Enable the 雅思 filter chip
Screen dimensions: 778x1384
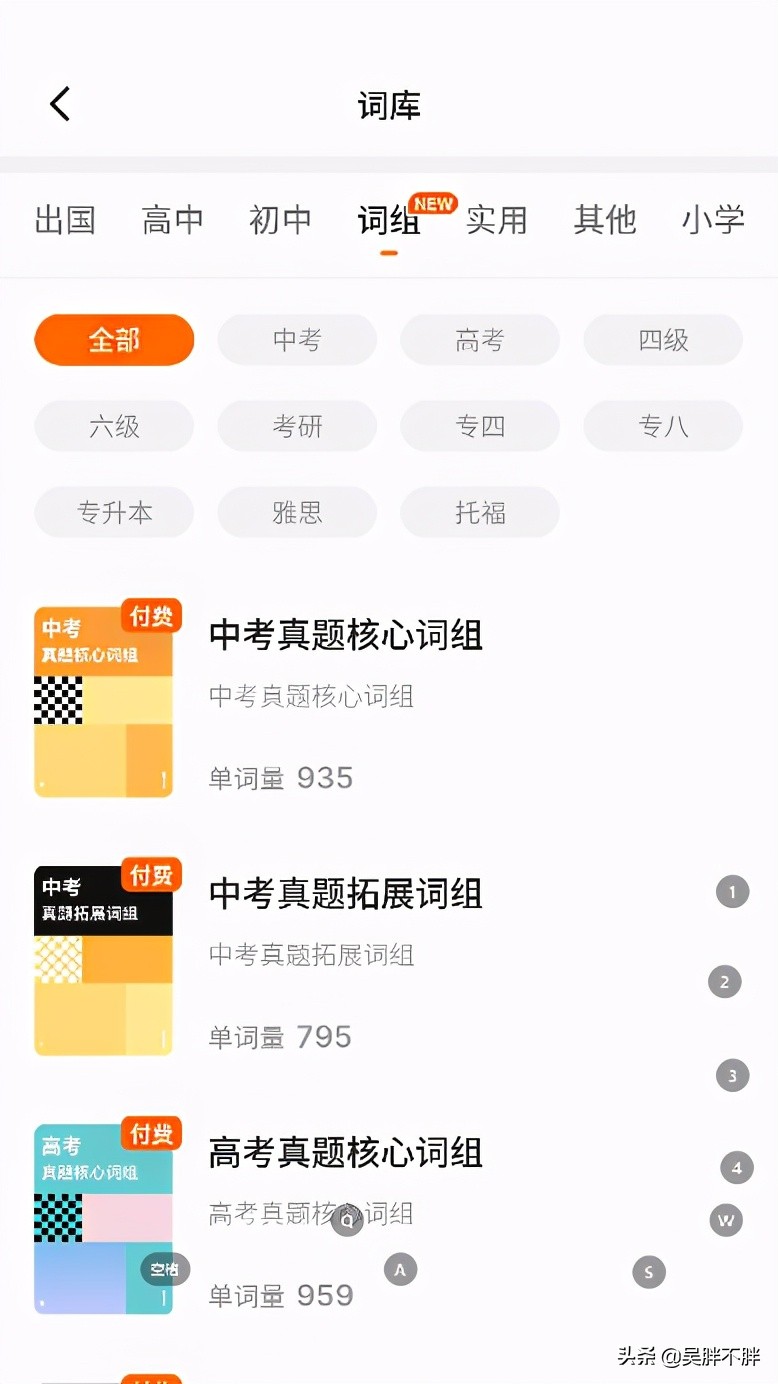coord(297,512)
